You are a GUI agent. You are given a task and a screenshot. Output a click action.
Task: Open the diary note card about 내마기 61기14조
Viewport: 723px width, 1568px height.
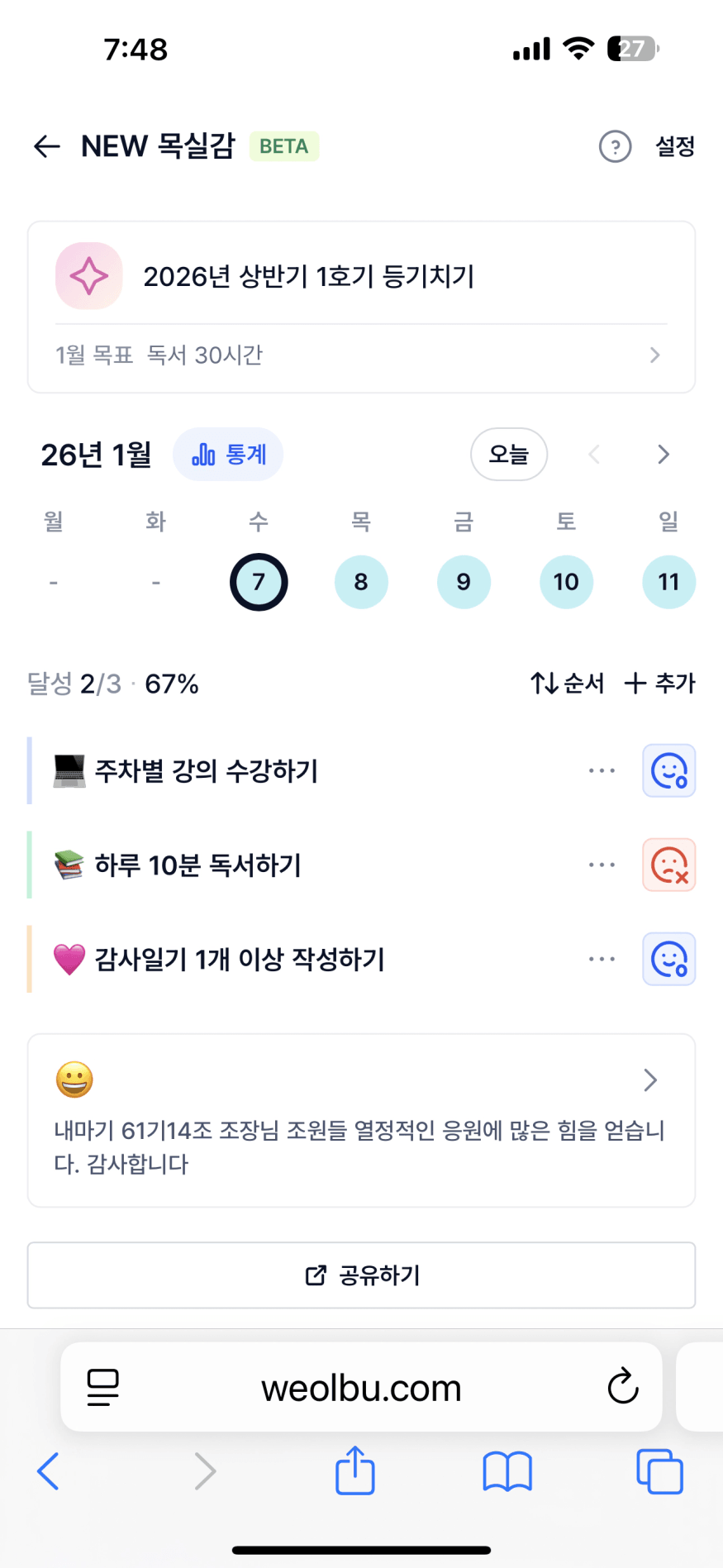tap(361, 1120)
